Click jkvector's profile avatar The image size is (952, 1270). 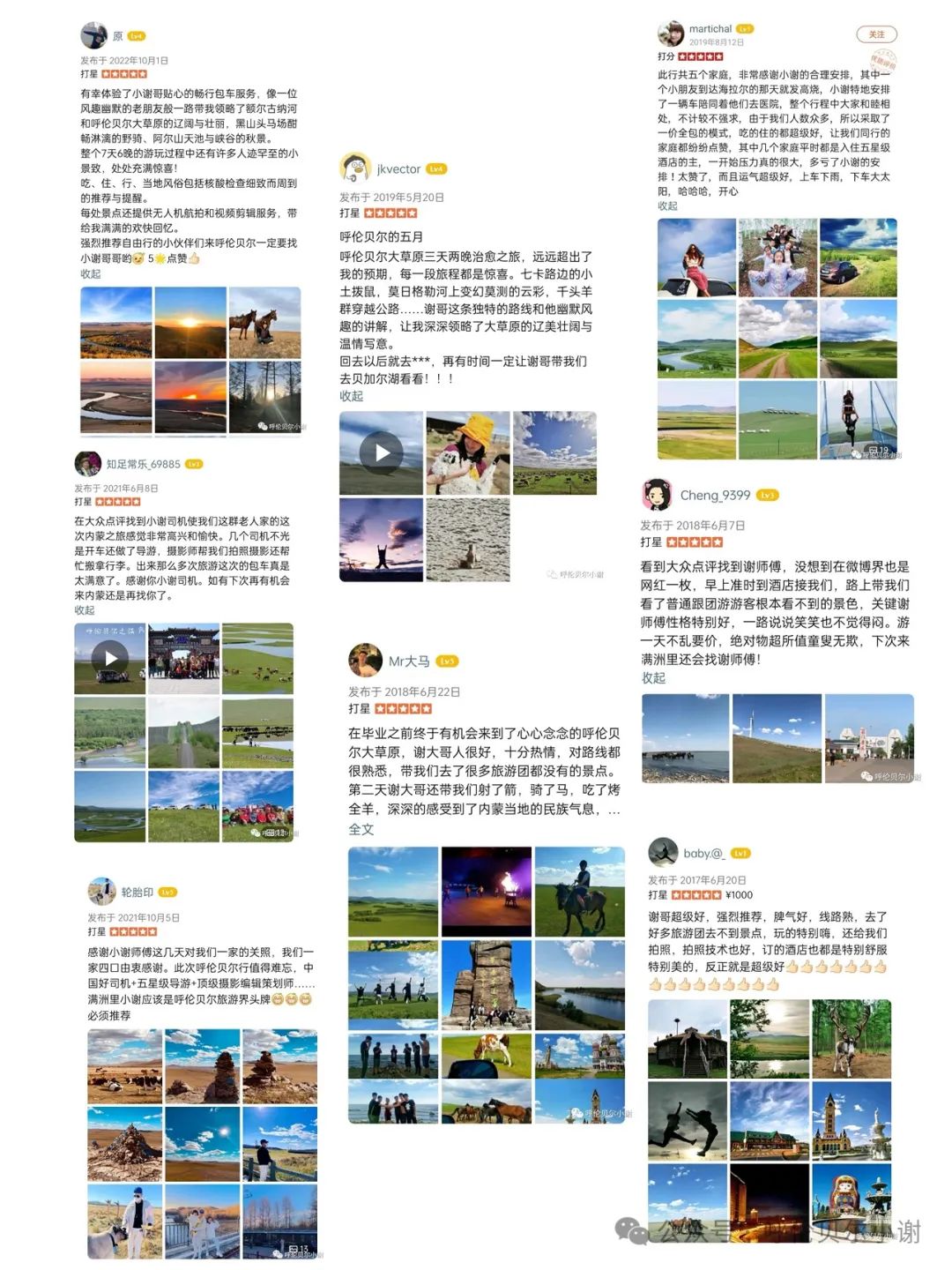click(357, 167)
